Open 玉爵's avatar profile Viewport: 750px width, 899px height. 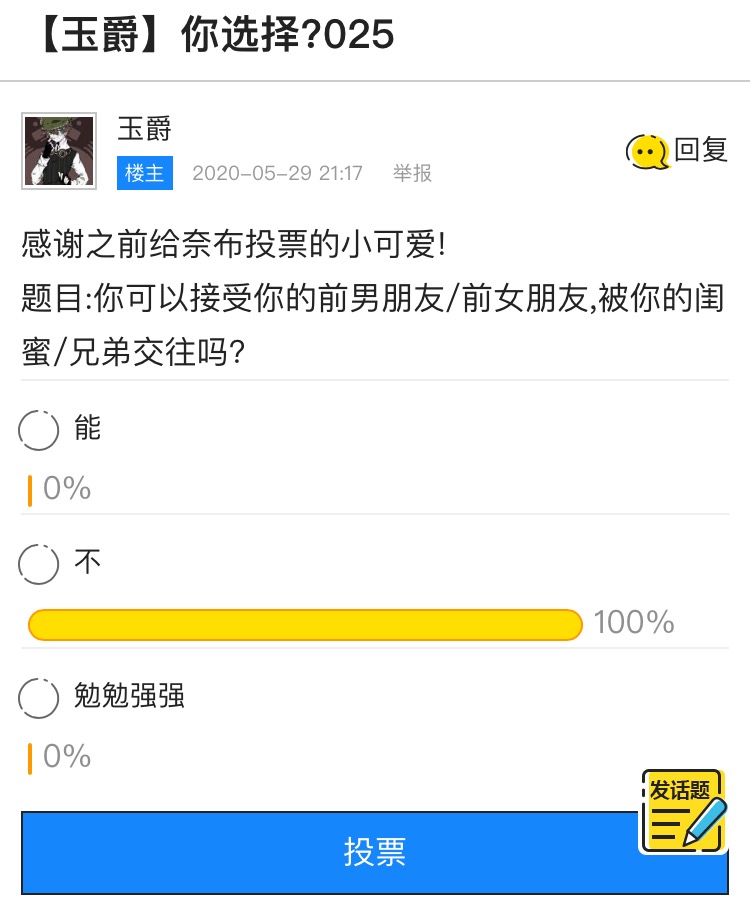pyautogui.click(x=59, y=151)
